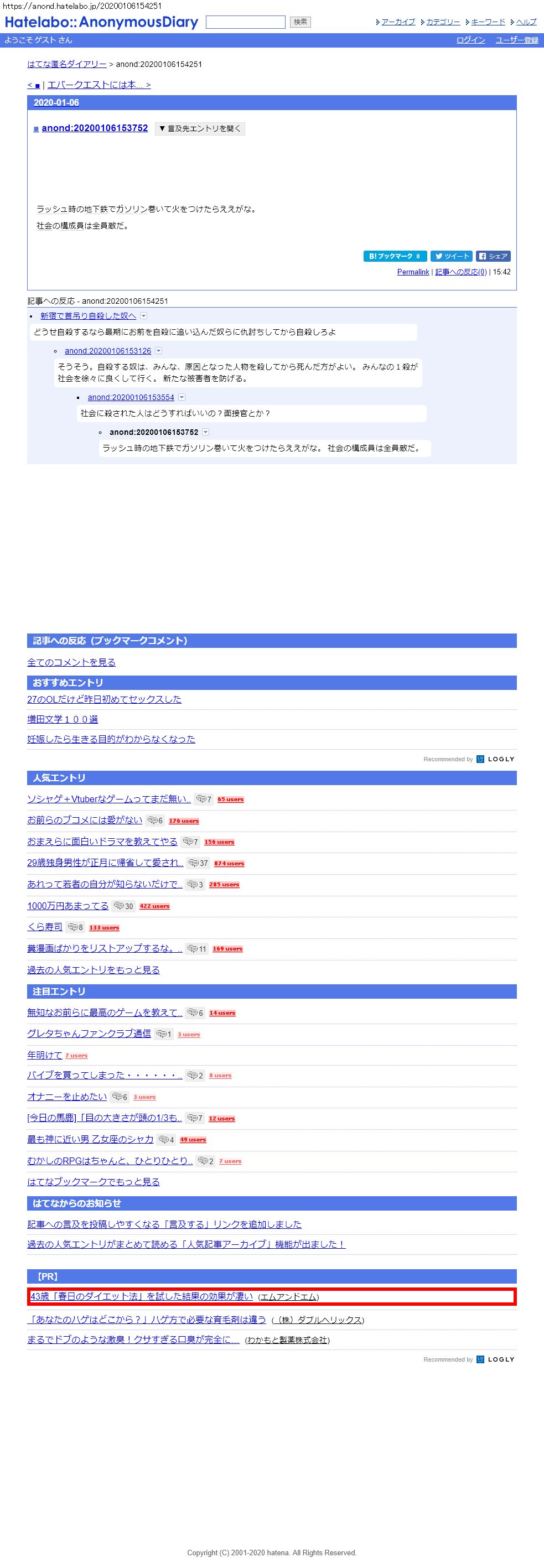Tap the search input field
Screen dimensions: 544x1568
coord(245,22)
